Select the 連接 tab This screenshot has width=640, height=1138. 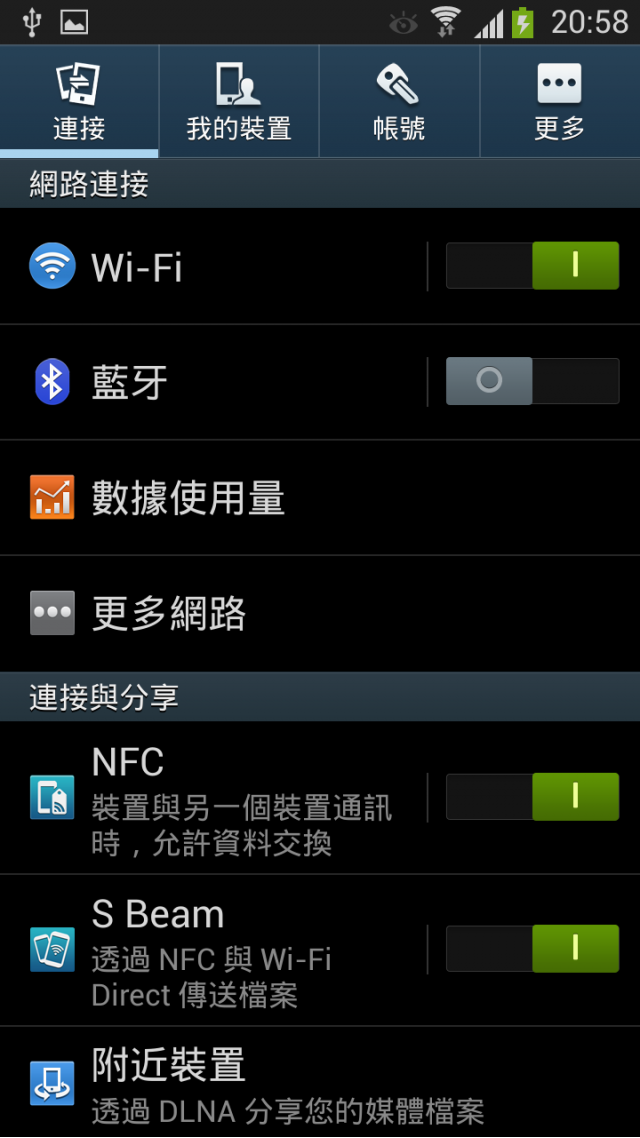pos(79,101)
